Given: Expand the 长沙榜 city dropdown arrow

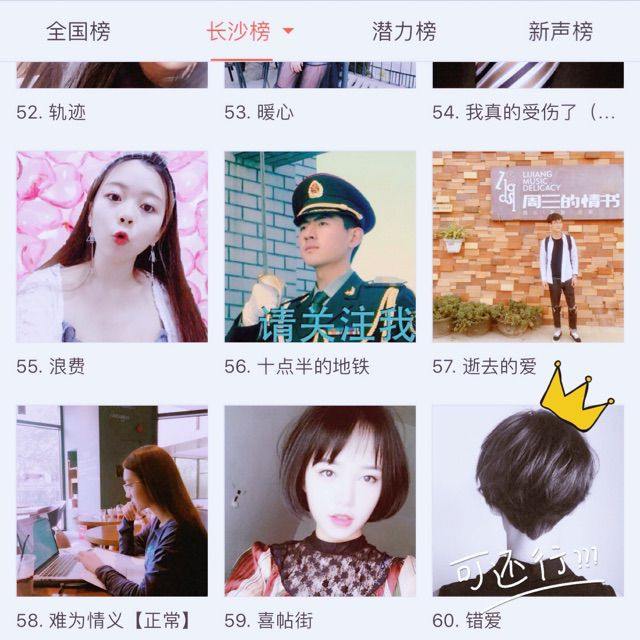Looking at the screenshot, I should coord(289,31).
